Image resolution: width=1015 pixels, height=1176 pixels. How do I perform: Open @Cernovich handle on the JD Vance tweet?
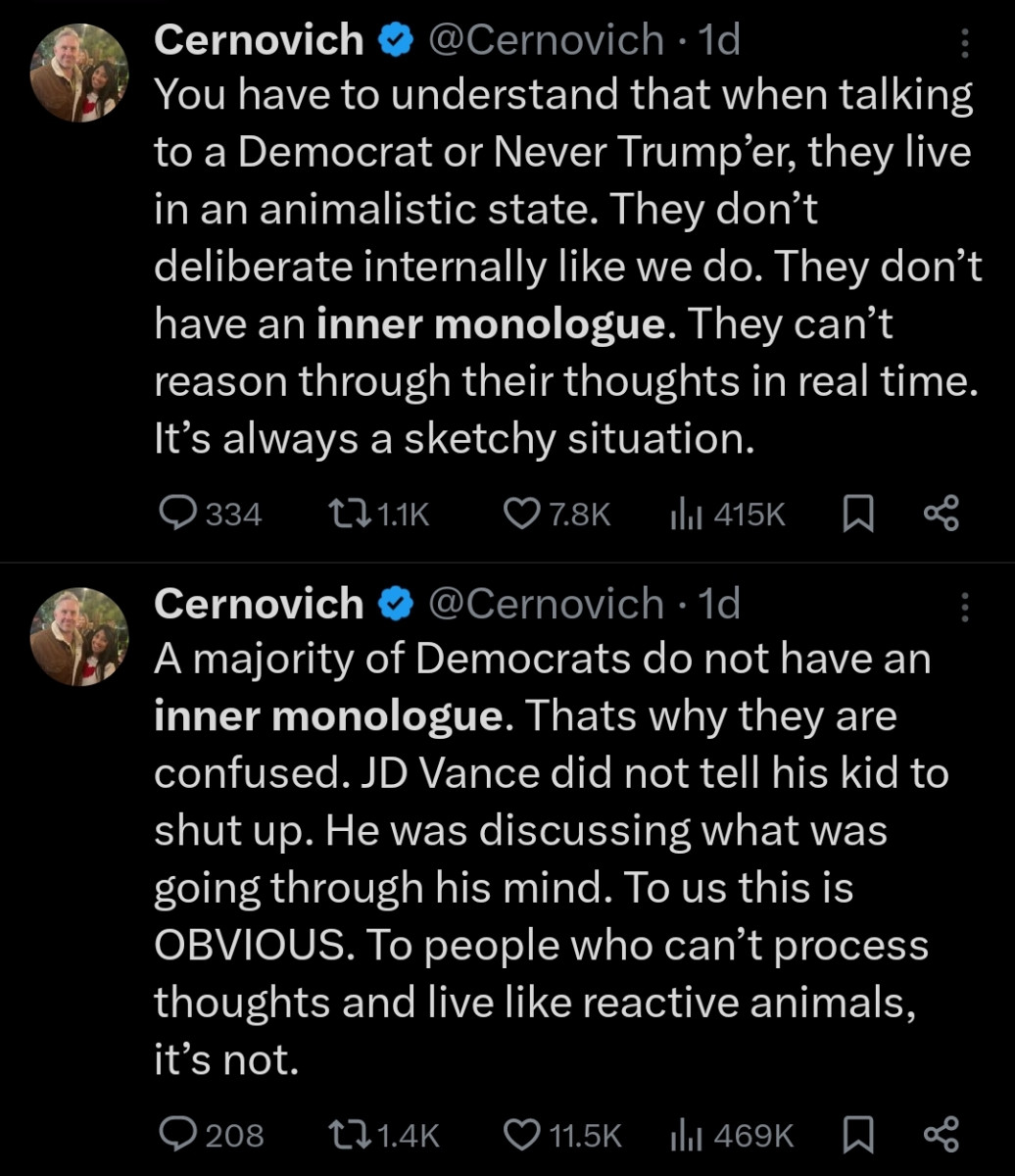coord(547,605)
